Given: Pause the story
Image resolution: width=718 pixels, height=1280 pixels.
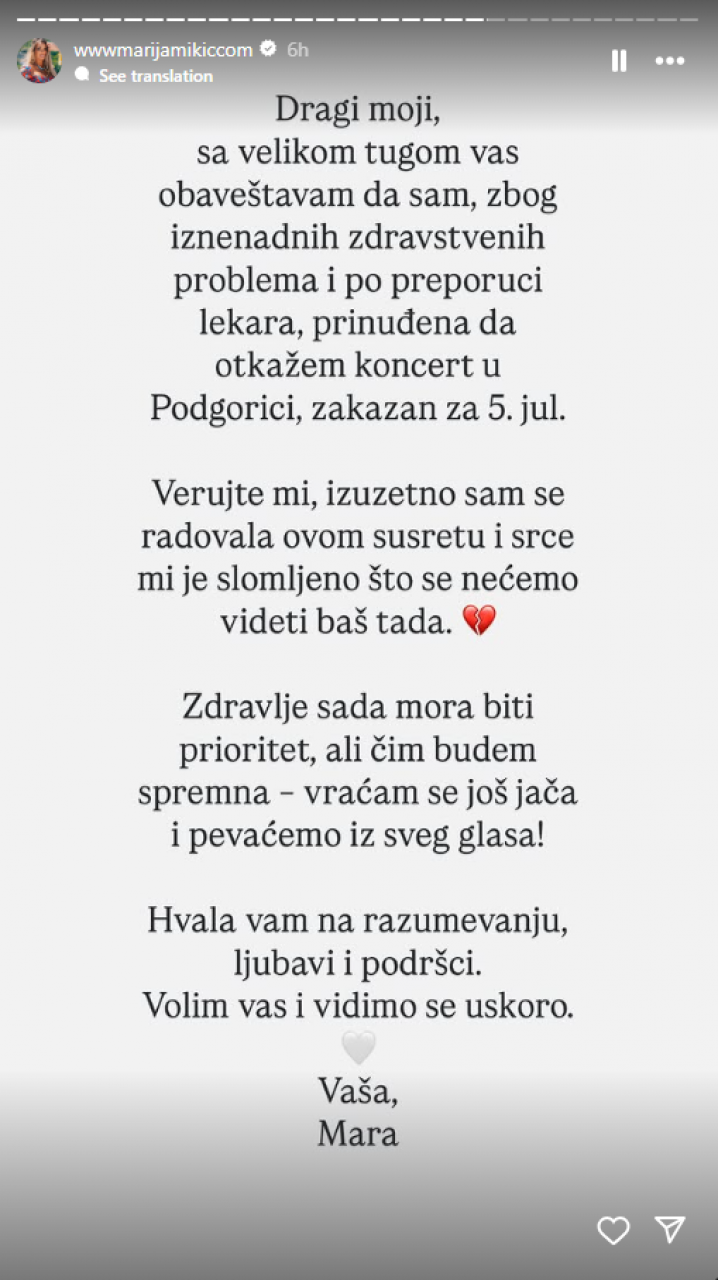Looking at the screenshot, I should pos(619,61).
